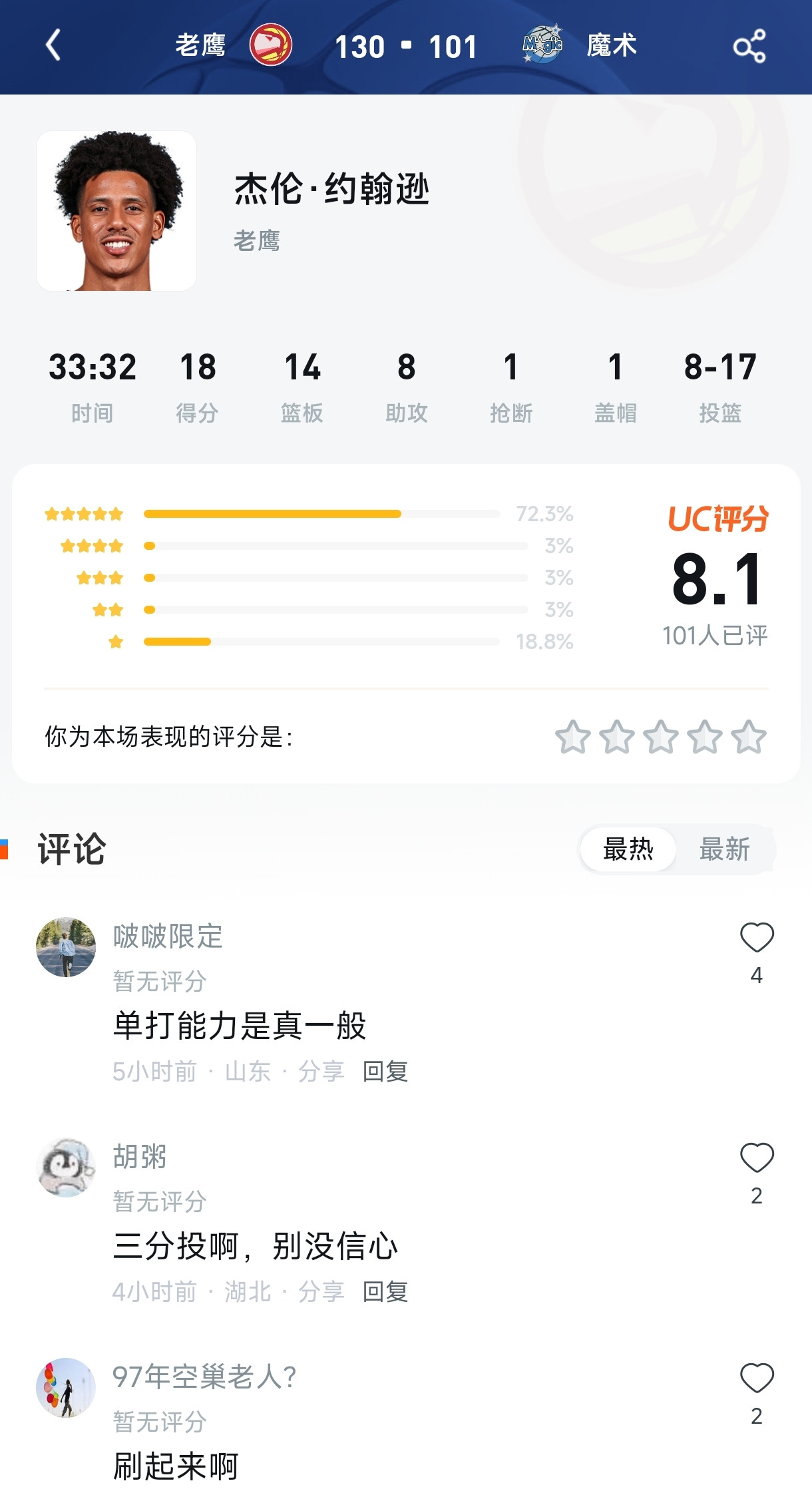Switch to the 最新 comments tab
812x1495 pixels.
click(x=725, y=849)
